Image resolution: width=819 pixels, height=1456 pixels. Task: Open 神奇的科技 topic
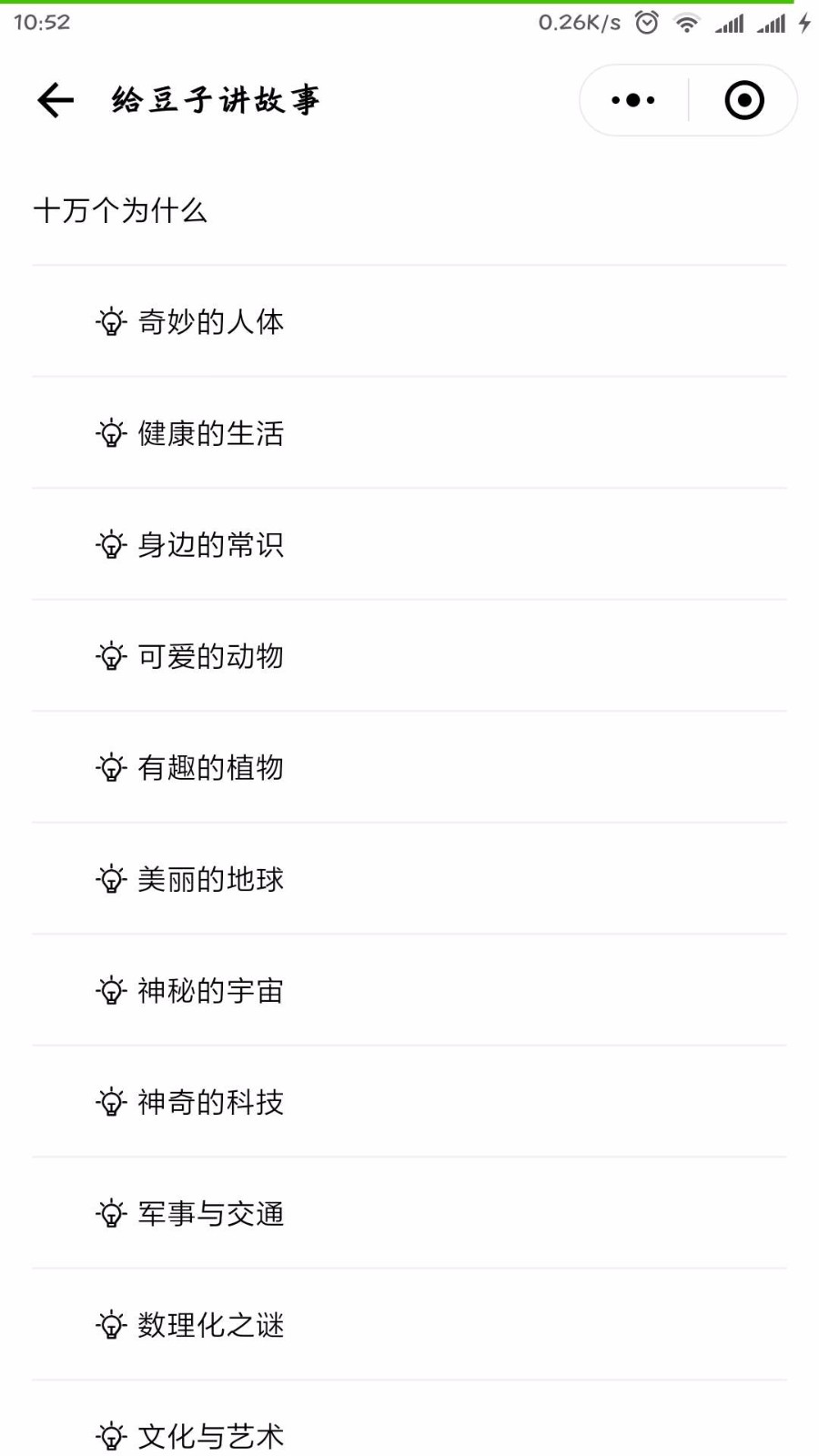[x=409, y=1102]
